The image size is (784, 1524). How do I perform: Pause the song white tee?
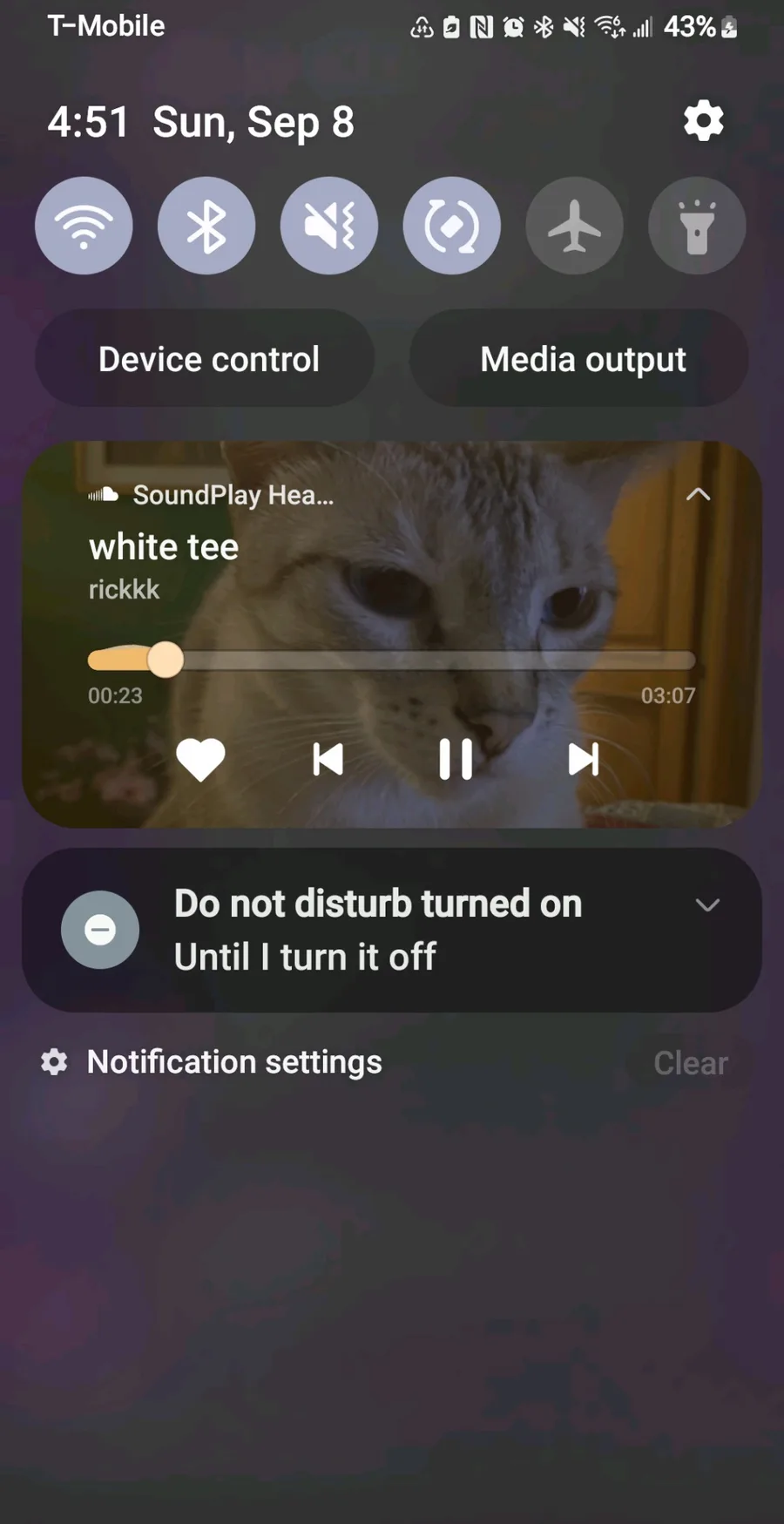click(456, 759)
